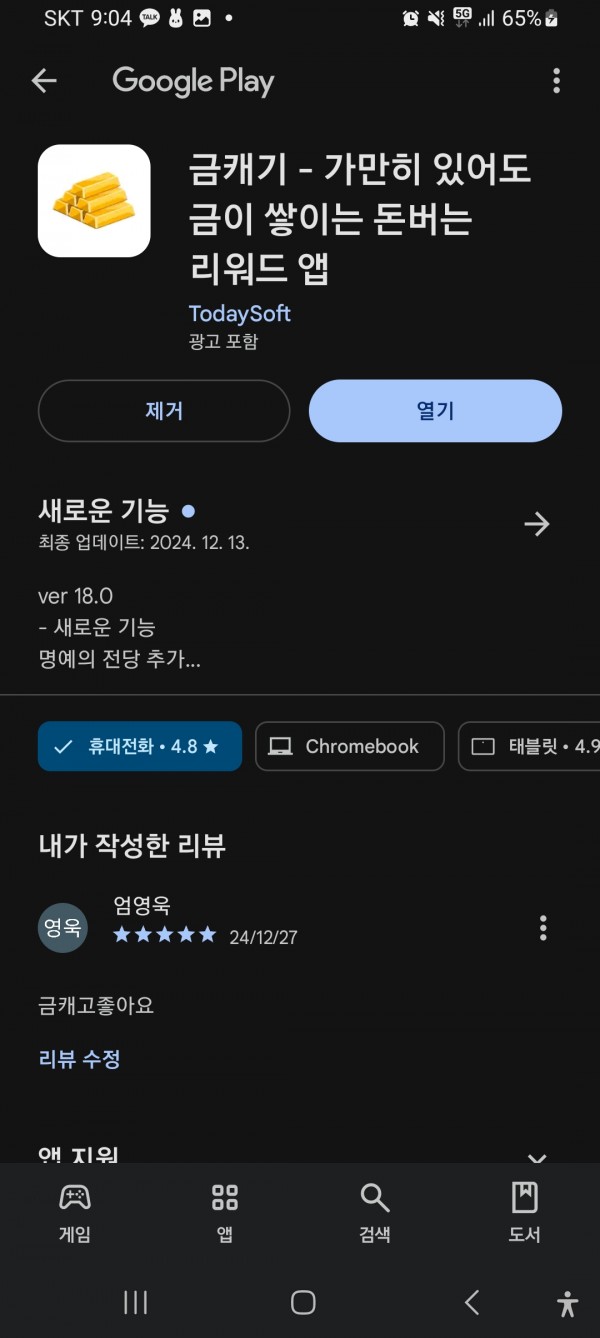Select the Chromebook chip
This screenshot has height=1338, width=600.
click(x=350, y=746)
